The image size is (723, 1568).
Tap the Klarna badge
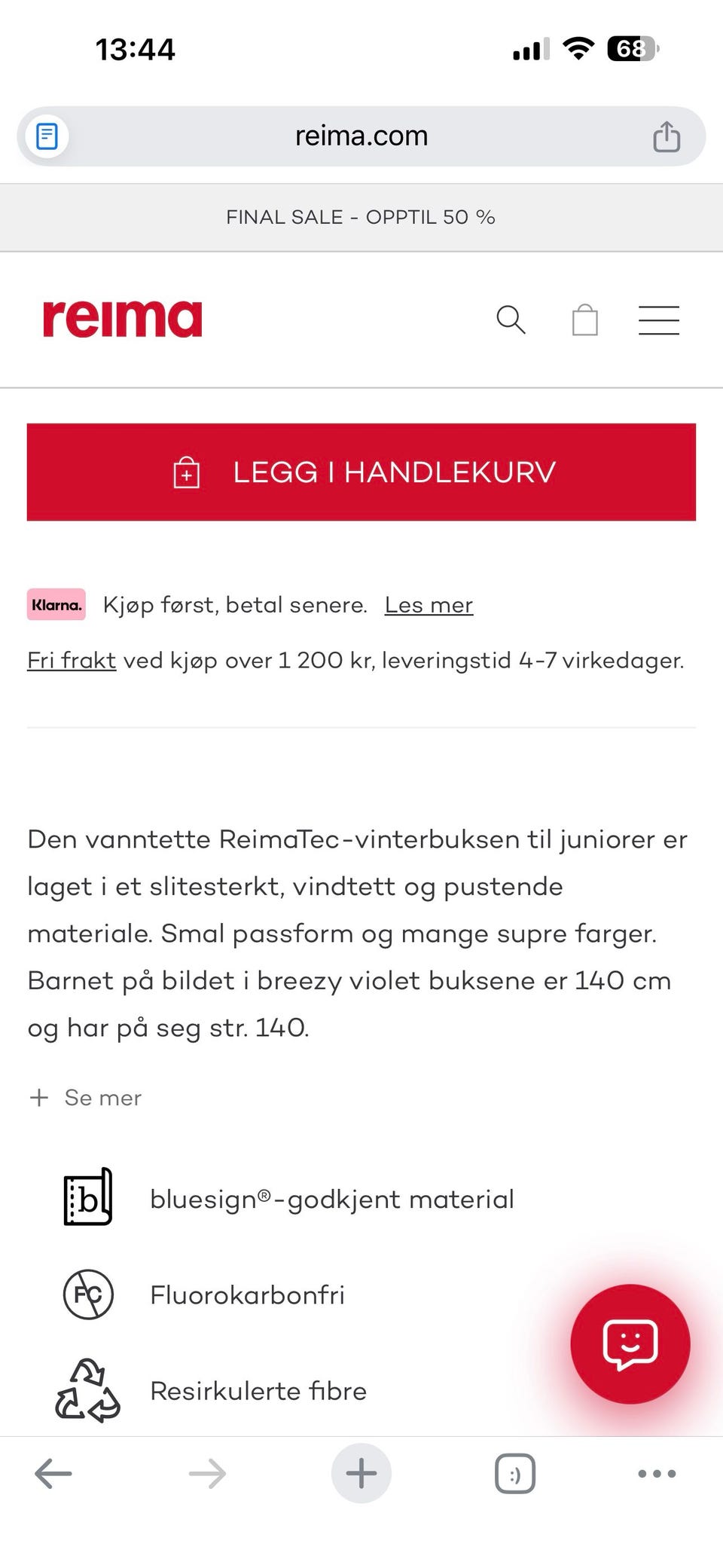click(56, 604)
